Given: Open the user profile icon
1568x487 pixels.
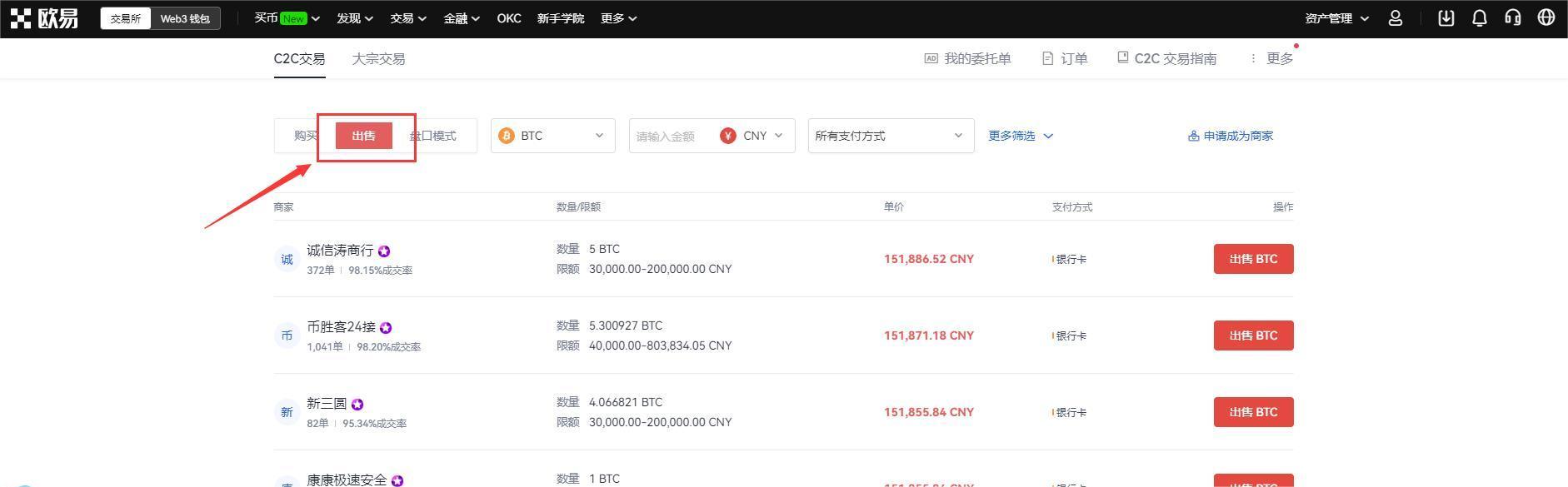Looking at the screenshot, I should 1396,18.
